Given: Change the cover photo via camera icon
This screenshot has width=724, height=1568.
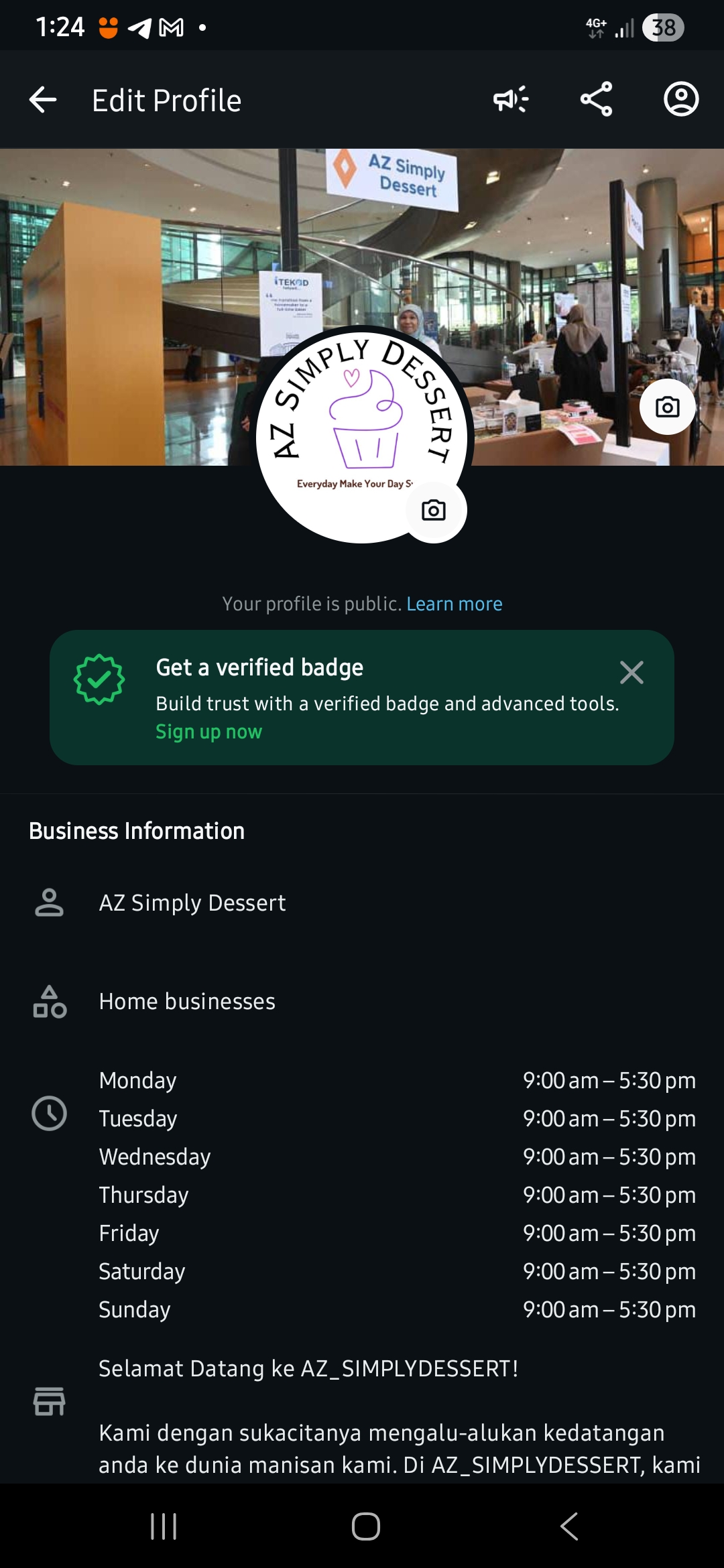Looking at the screenshot, I should click(x=667, y=407).
